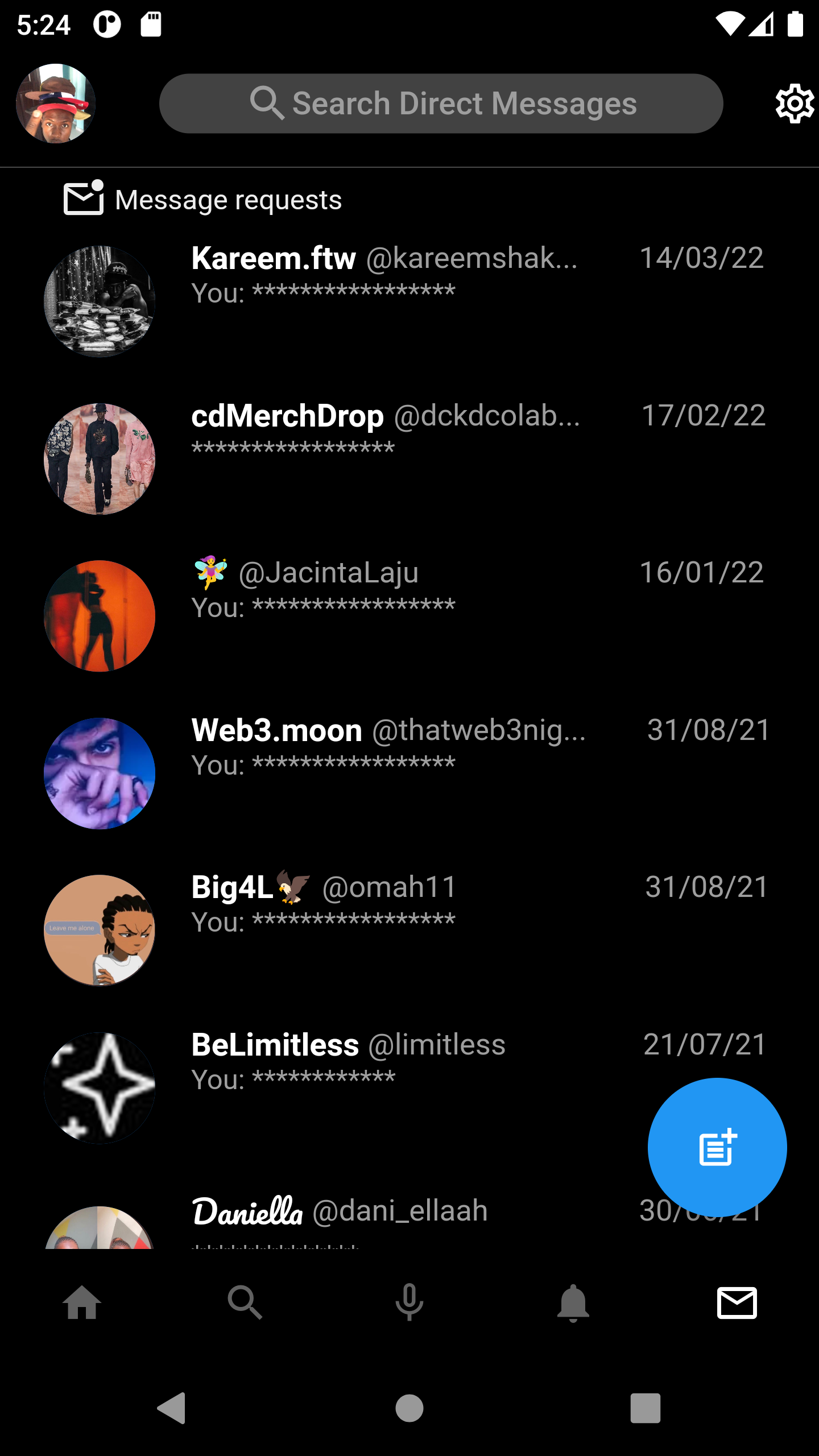Switch to the Search tab
Viewport: 819px width, 1456px height.
coord(245,1302)
